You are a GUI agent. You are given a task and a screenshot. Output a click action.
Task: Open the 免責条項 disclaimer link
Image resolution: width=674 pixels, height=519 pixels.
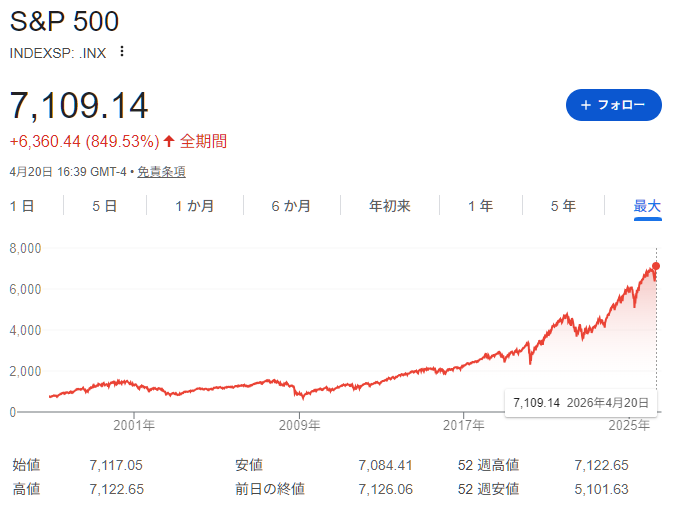(x=161, y=172)
